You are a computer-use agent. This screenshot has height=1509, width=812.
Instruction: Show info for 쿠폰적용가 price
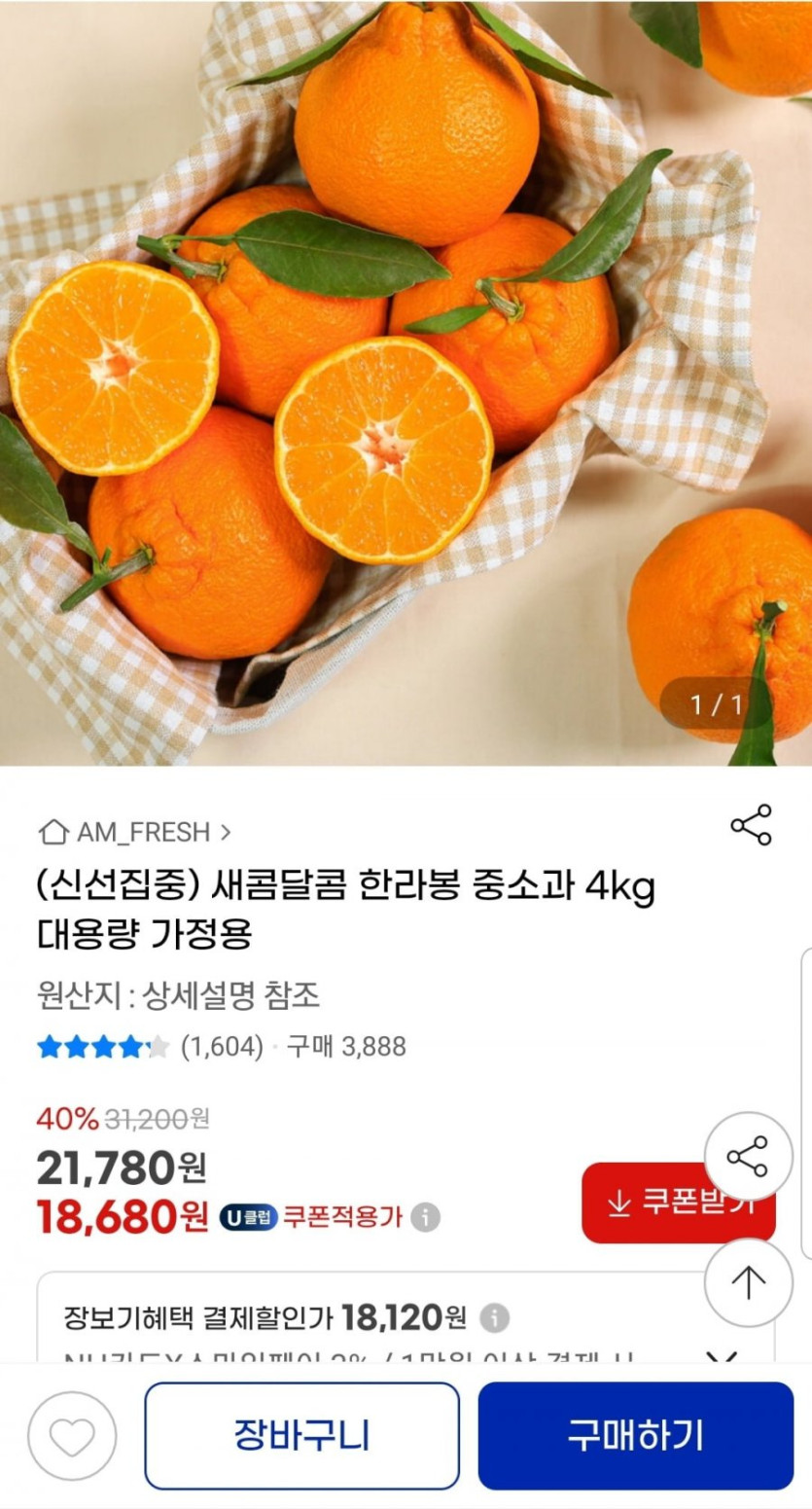pyautogui.click(x=425, y=1217)
